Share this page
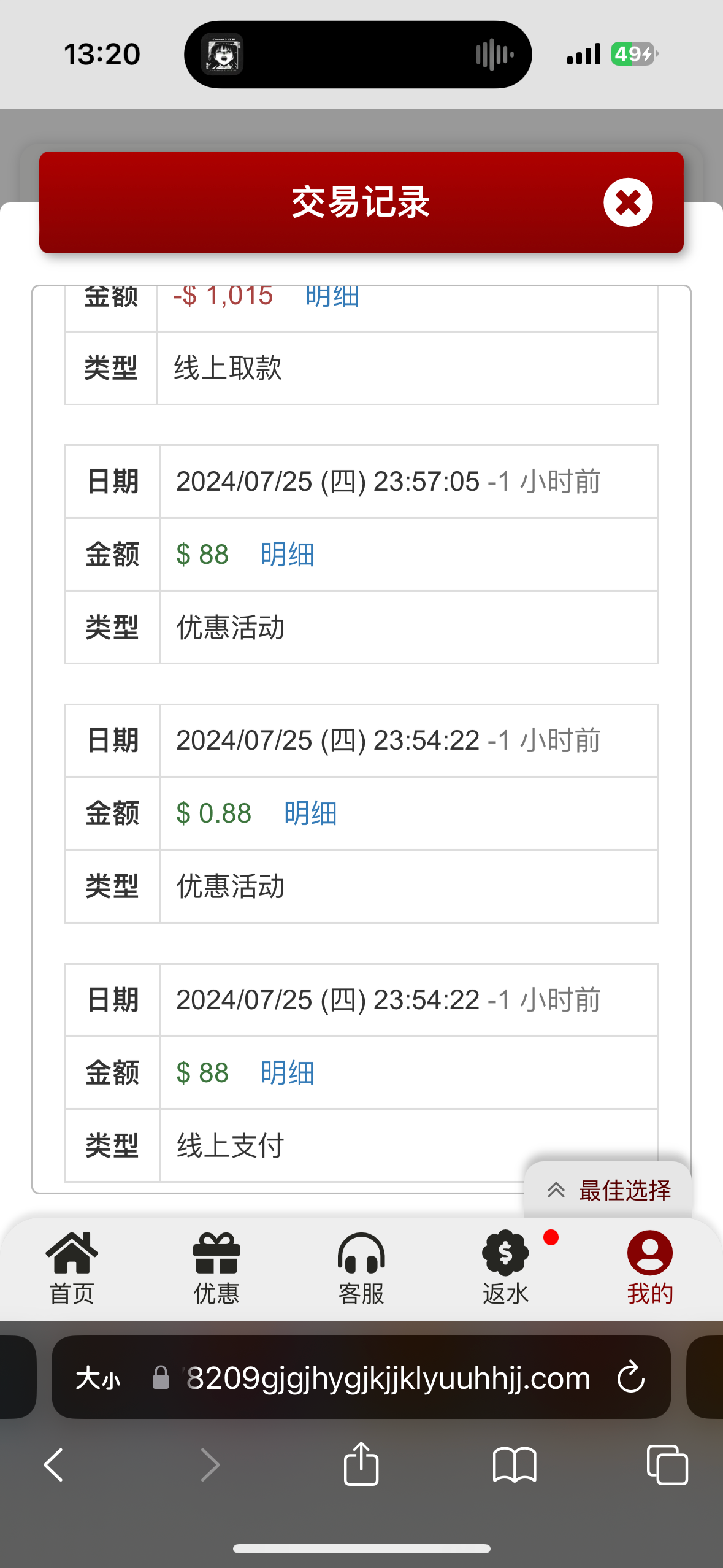 click(361, 1464)
